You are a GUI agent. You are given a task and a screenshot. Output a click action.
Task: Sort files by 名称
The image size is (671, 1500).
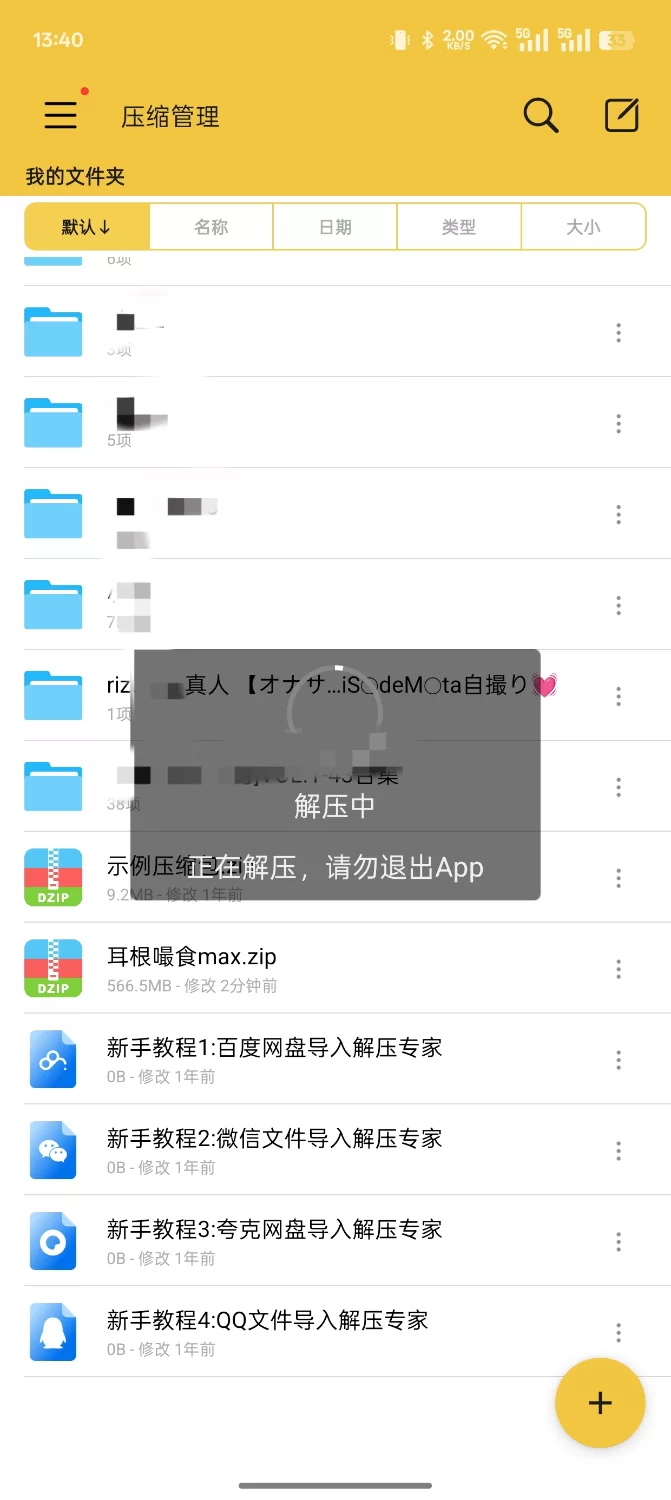tap(211, 227)
